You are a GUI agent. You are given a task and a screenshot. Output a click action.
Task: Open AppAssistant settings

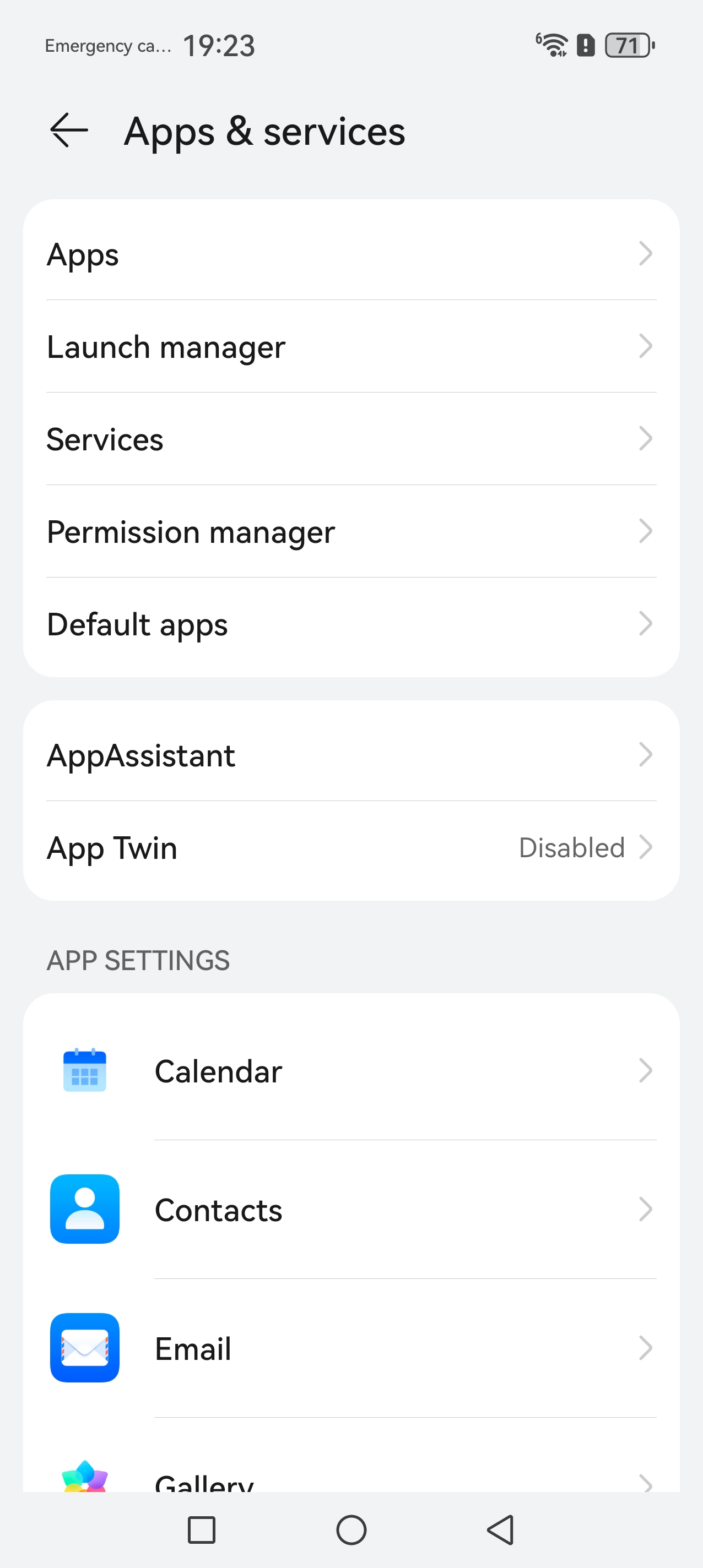(x=351, y=755)
